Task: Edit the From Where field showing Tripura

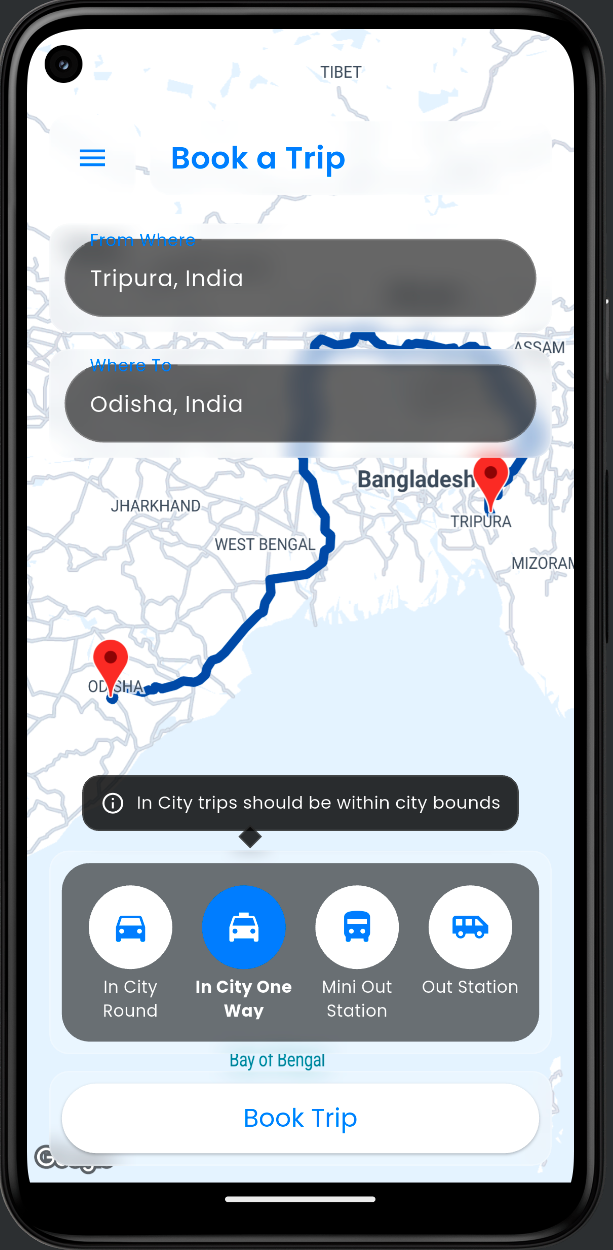Action: [300, 278]
